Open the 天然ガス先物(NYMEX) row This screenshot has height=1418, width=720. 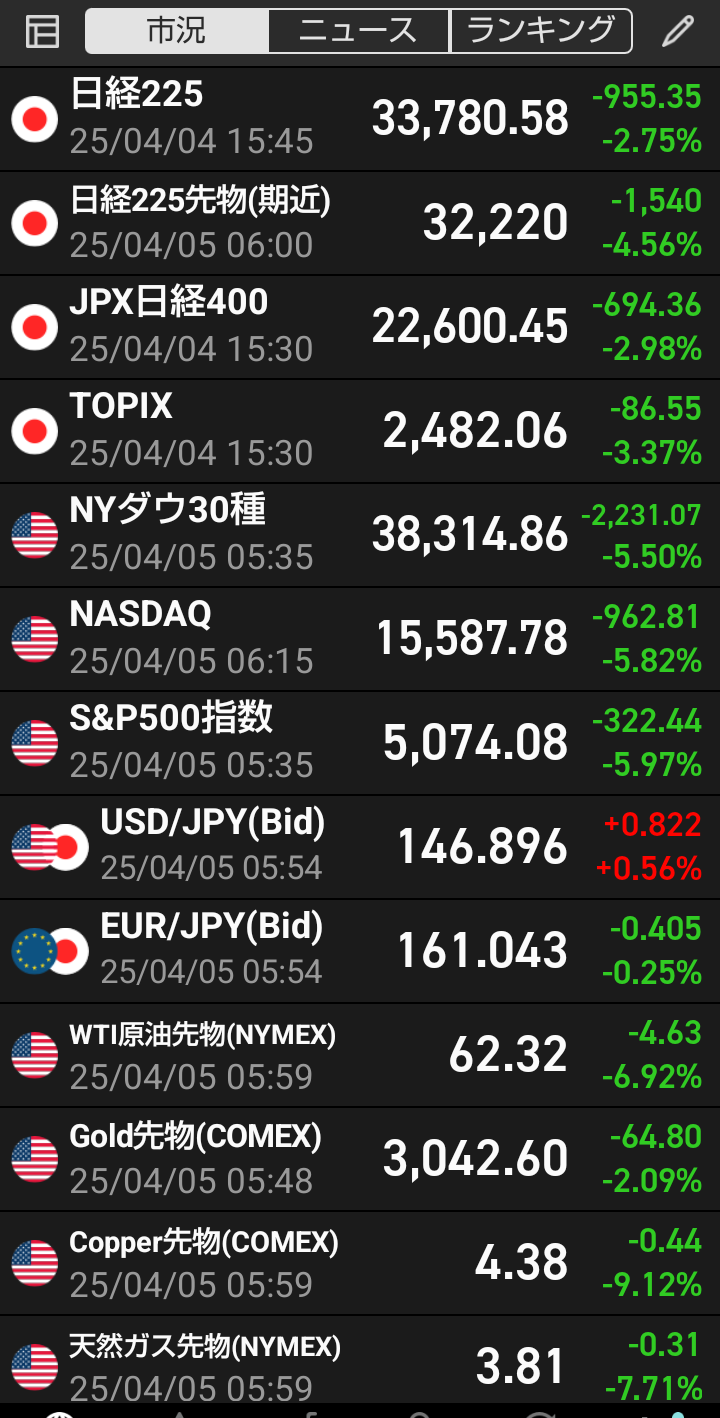pos(360,1360)
